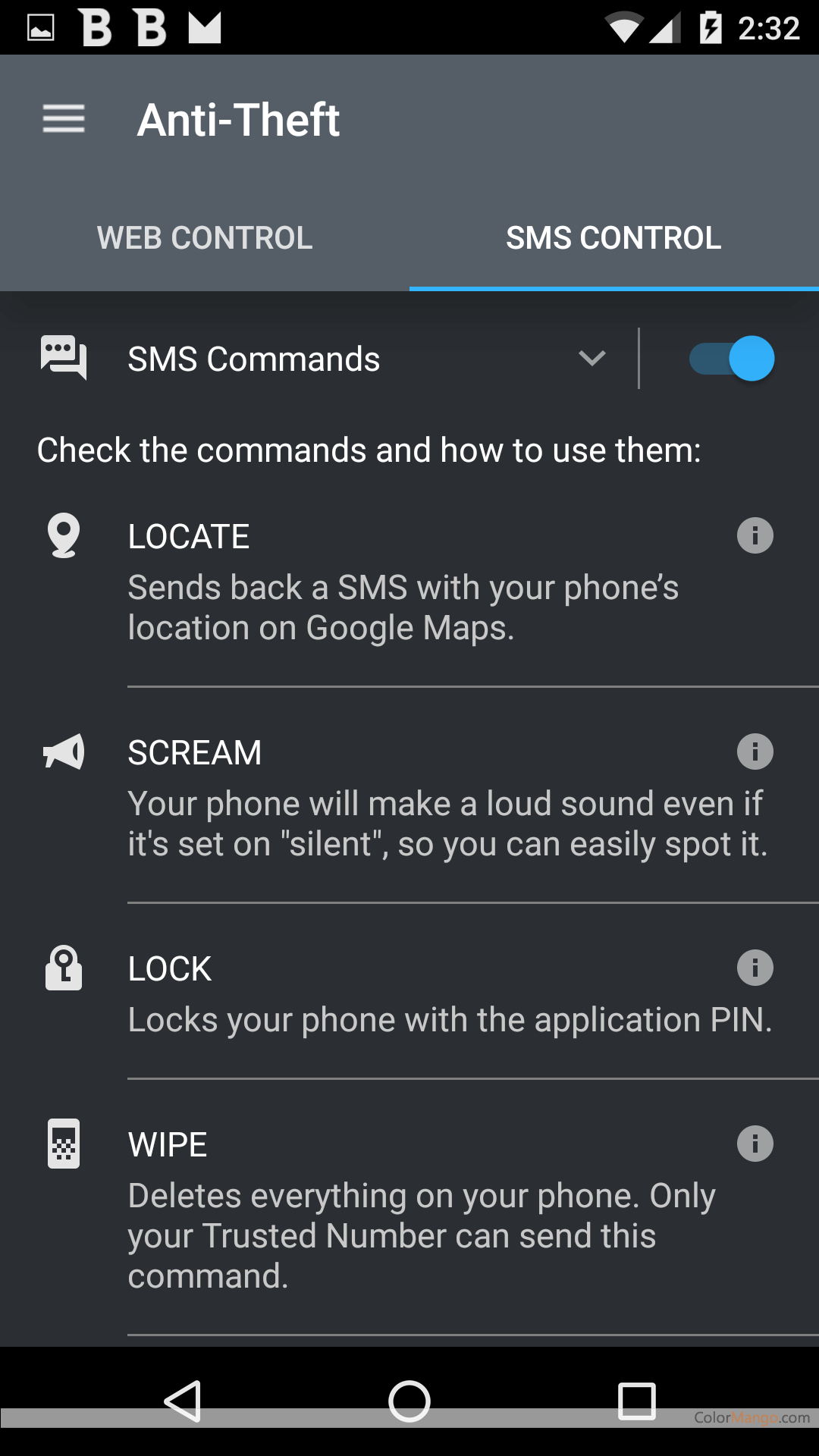Show info for the WIPE command
819x1456 pixels.
coord(755,1144)
